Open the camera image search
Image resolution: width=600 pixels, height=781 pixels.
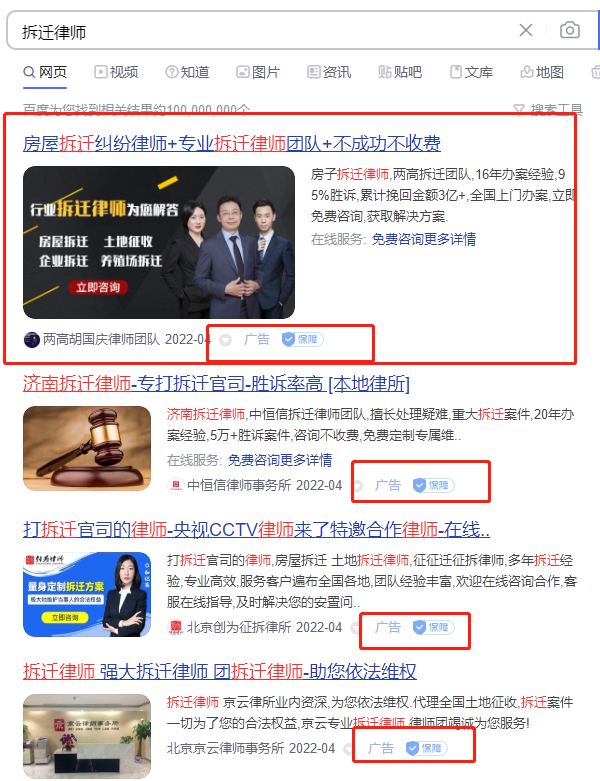(569, 30)
